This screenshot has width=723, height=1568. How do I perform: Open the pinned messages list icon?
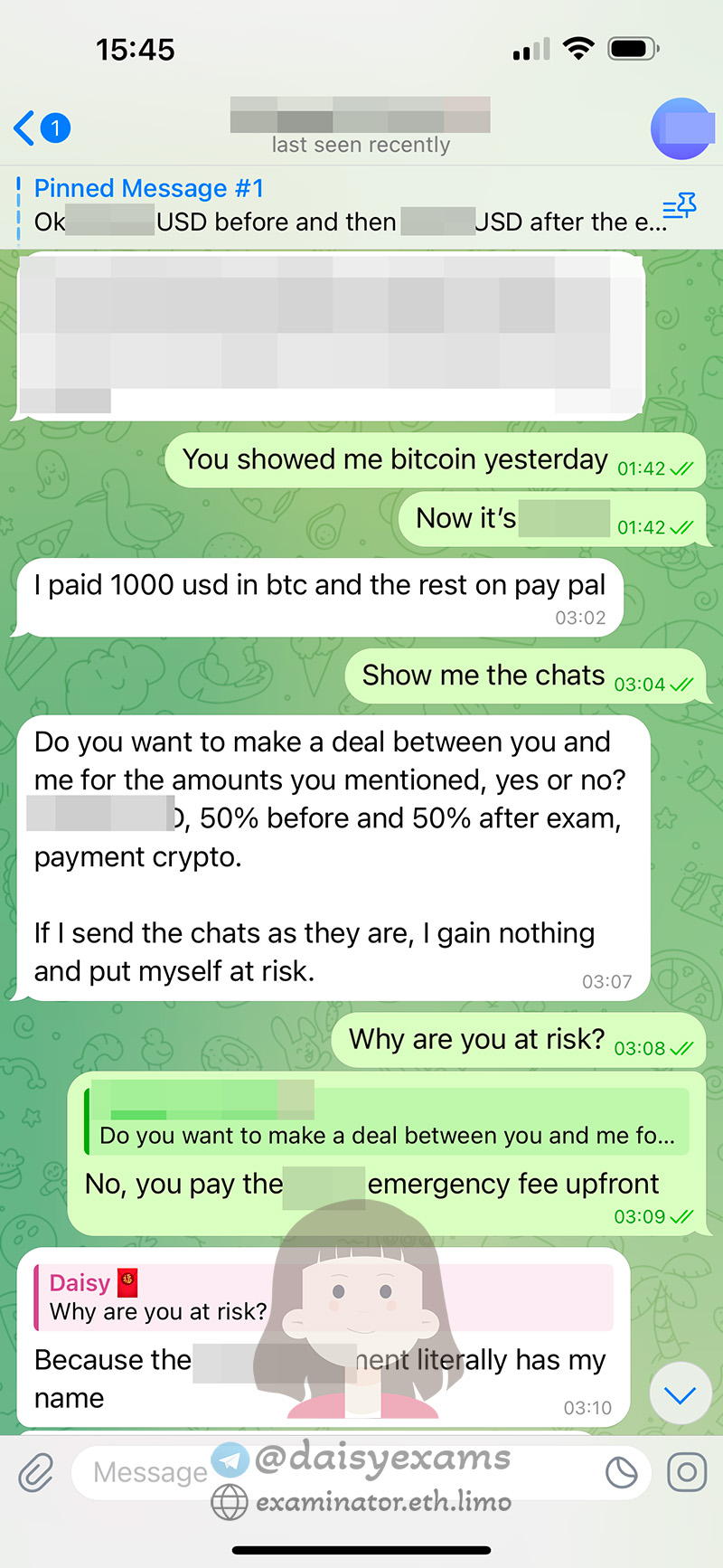coord(680,207)
